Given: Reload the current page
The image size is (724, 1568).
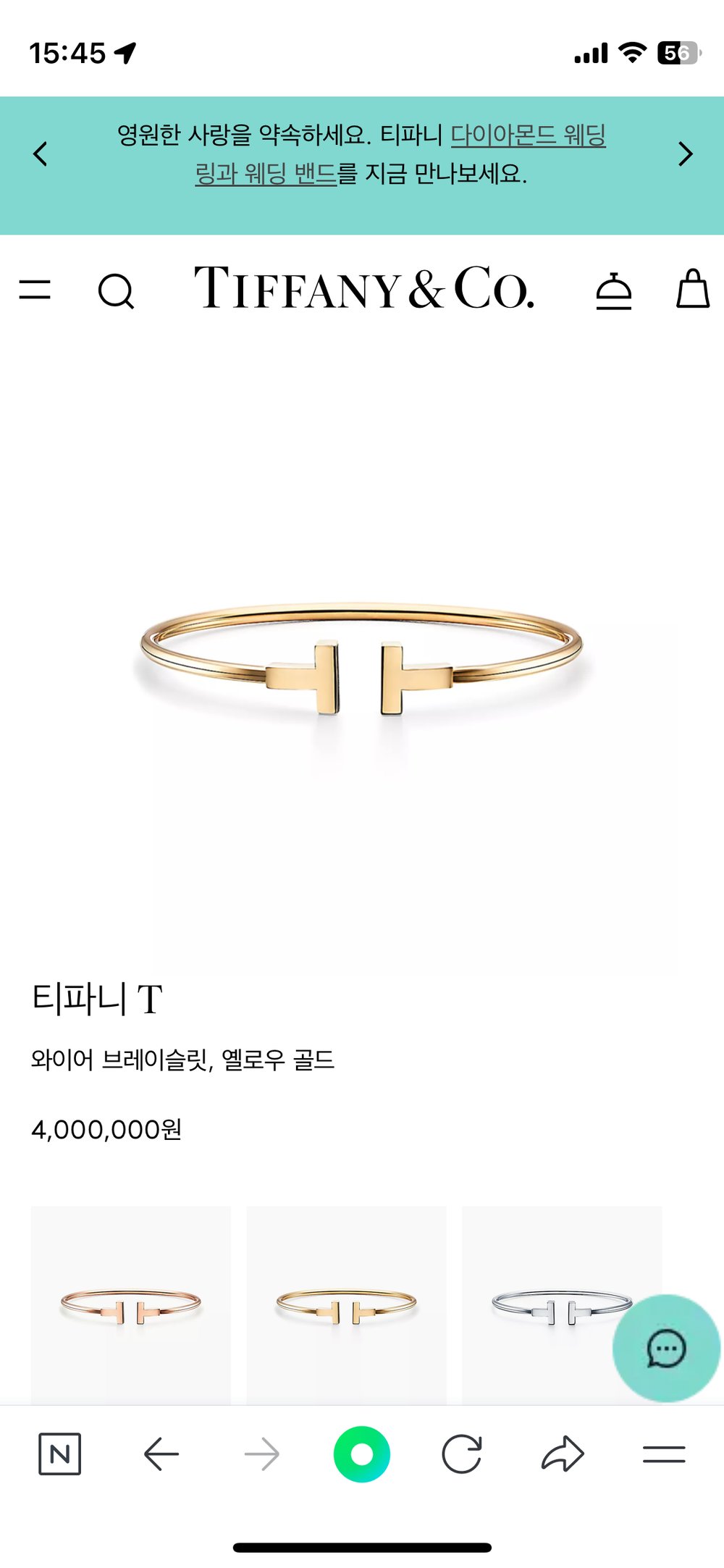Looking at the screenshot, I should [x=462, y=1454].
